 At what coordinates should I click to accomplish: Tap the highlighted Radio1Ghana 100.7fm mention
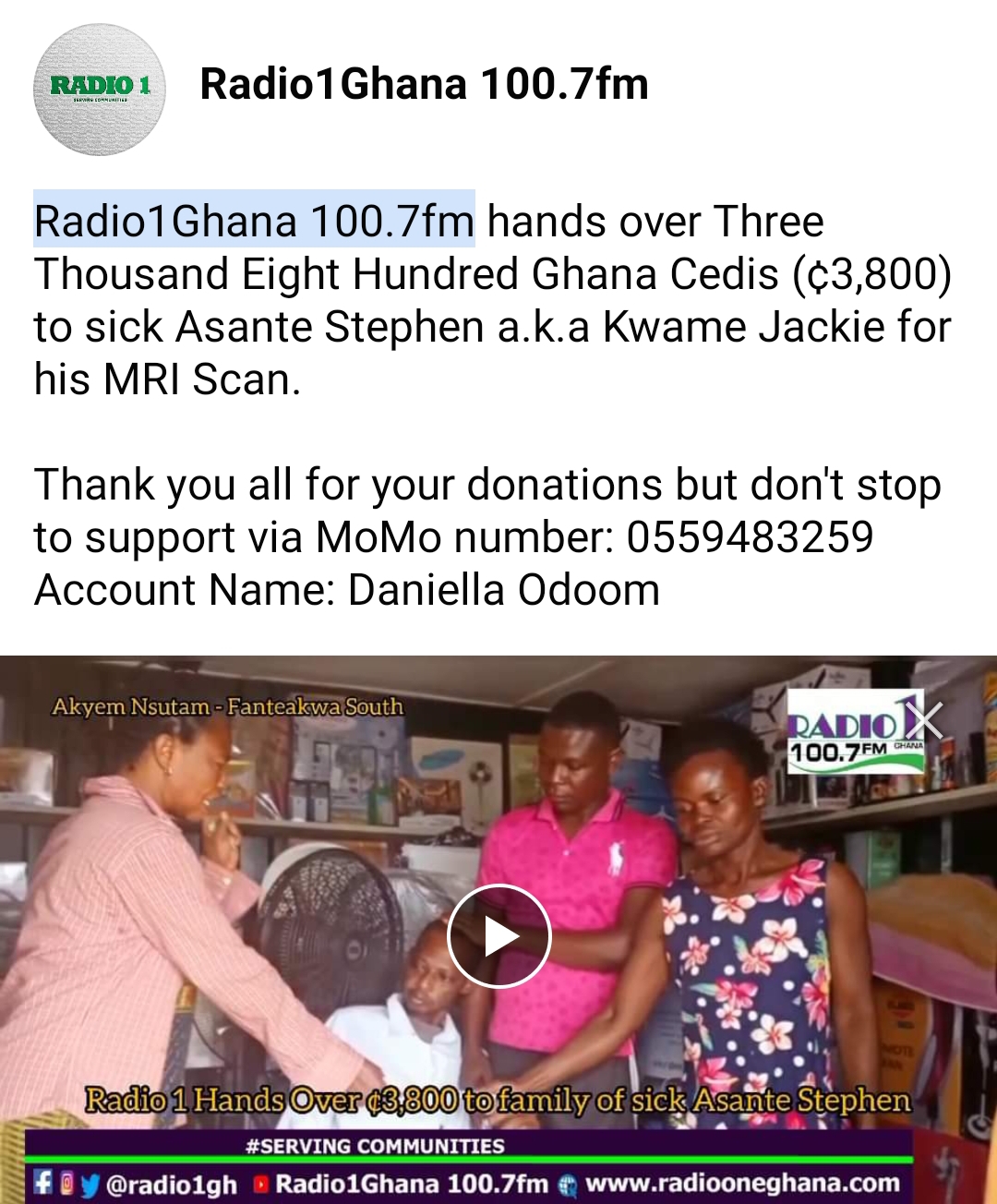[x=255, y=222]
